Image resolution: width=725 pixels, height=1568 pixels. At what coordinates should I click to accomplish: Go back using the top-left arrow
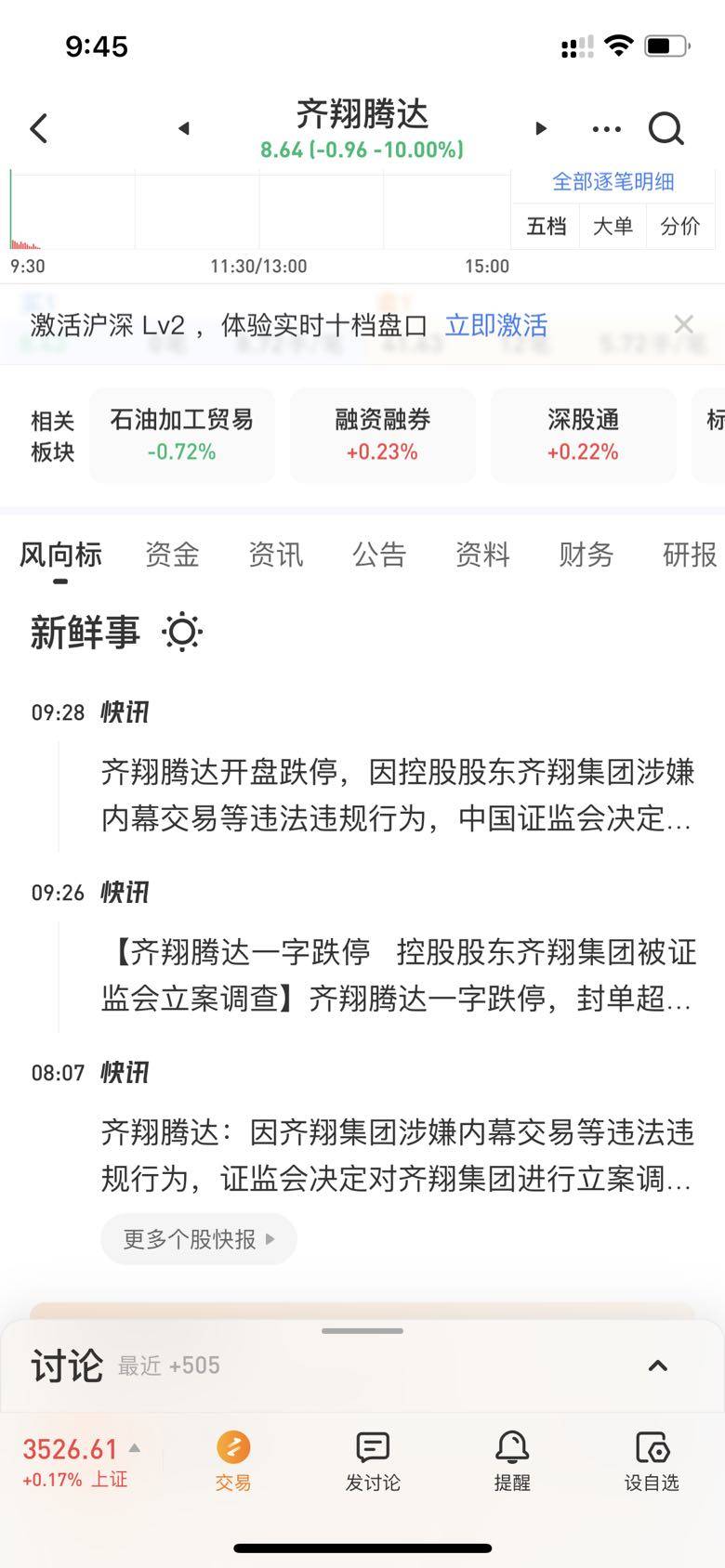tap(39, 128)
